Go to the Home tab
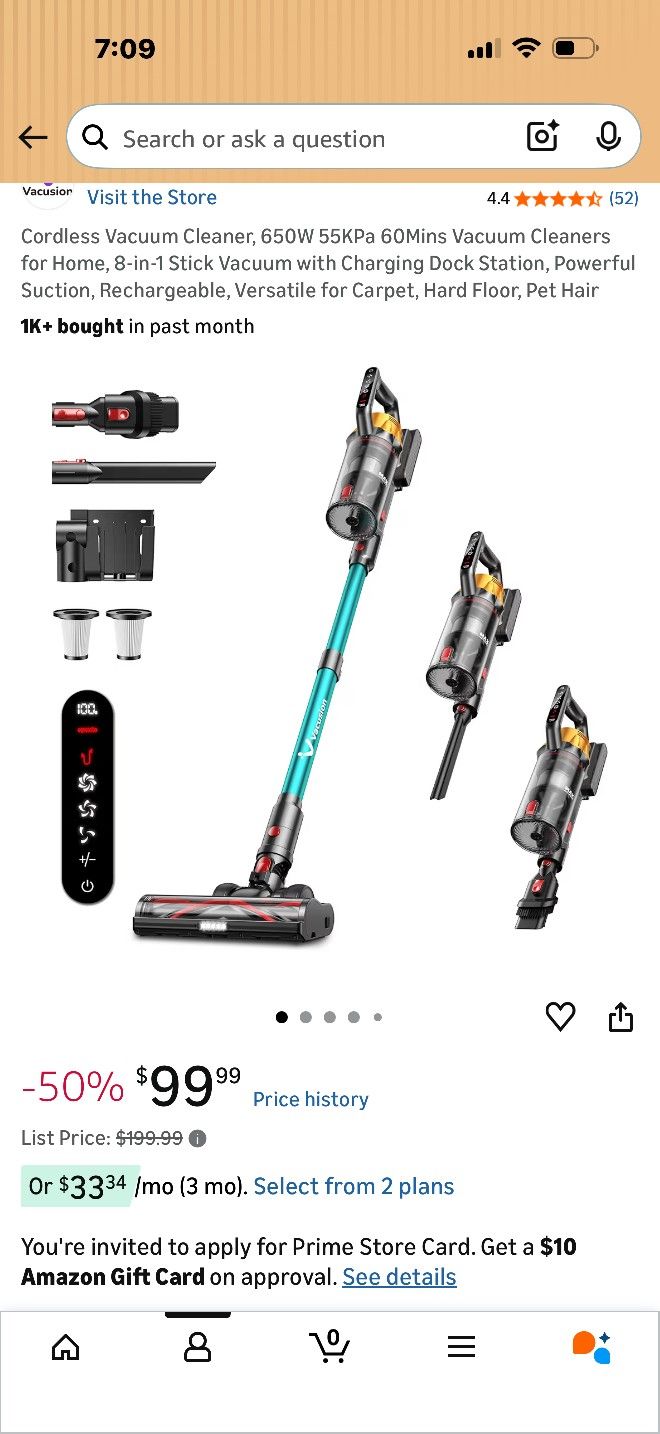The image size is (660, 1434). click(65, 1347)
